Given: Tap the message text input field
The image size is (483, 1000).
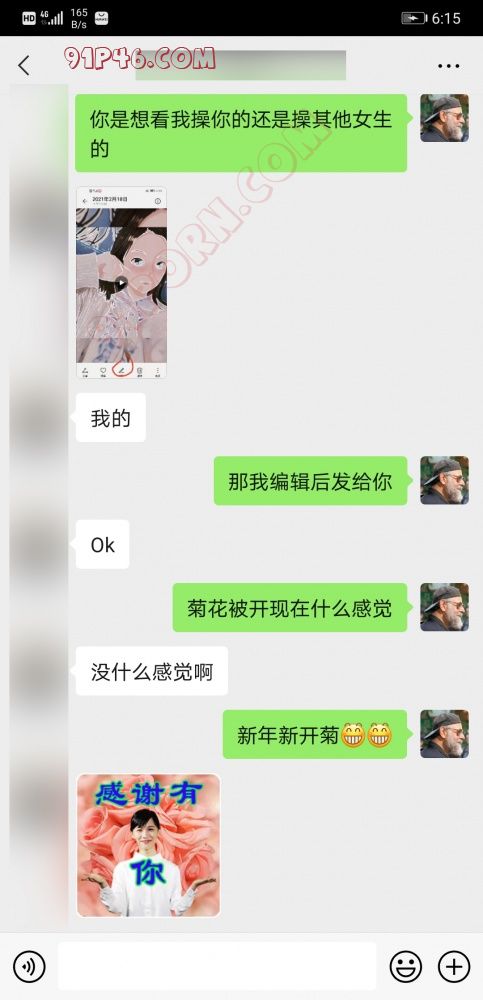Looking at the screenshot, I should tap(217, 966).
